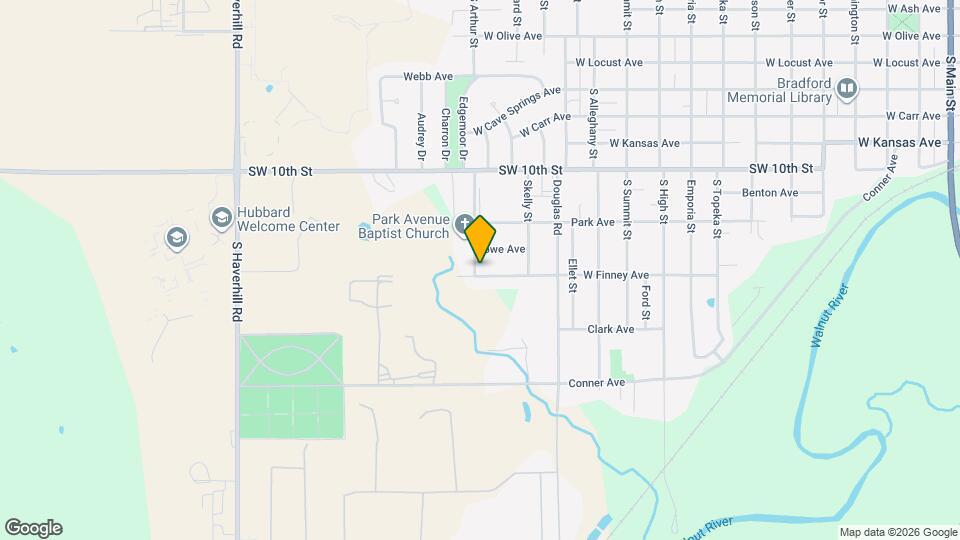
Task: Tap the orange location marker pin
Action: click(481, 237)
